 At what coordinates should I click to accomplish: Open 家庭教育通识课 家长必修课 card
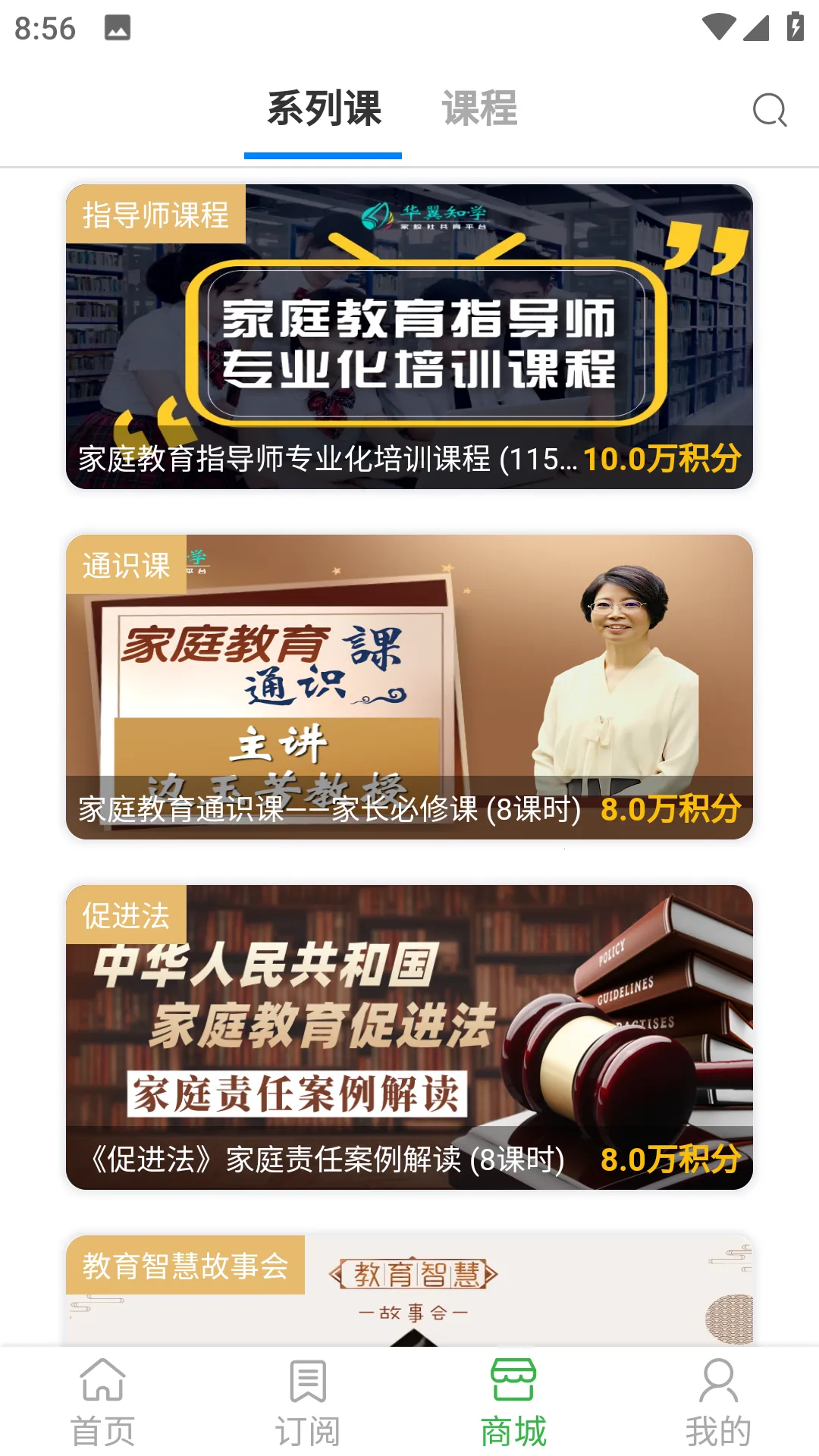[409, 687]
